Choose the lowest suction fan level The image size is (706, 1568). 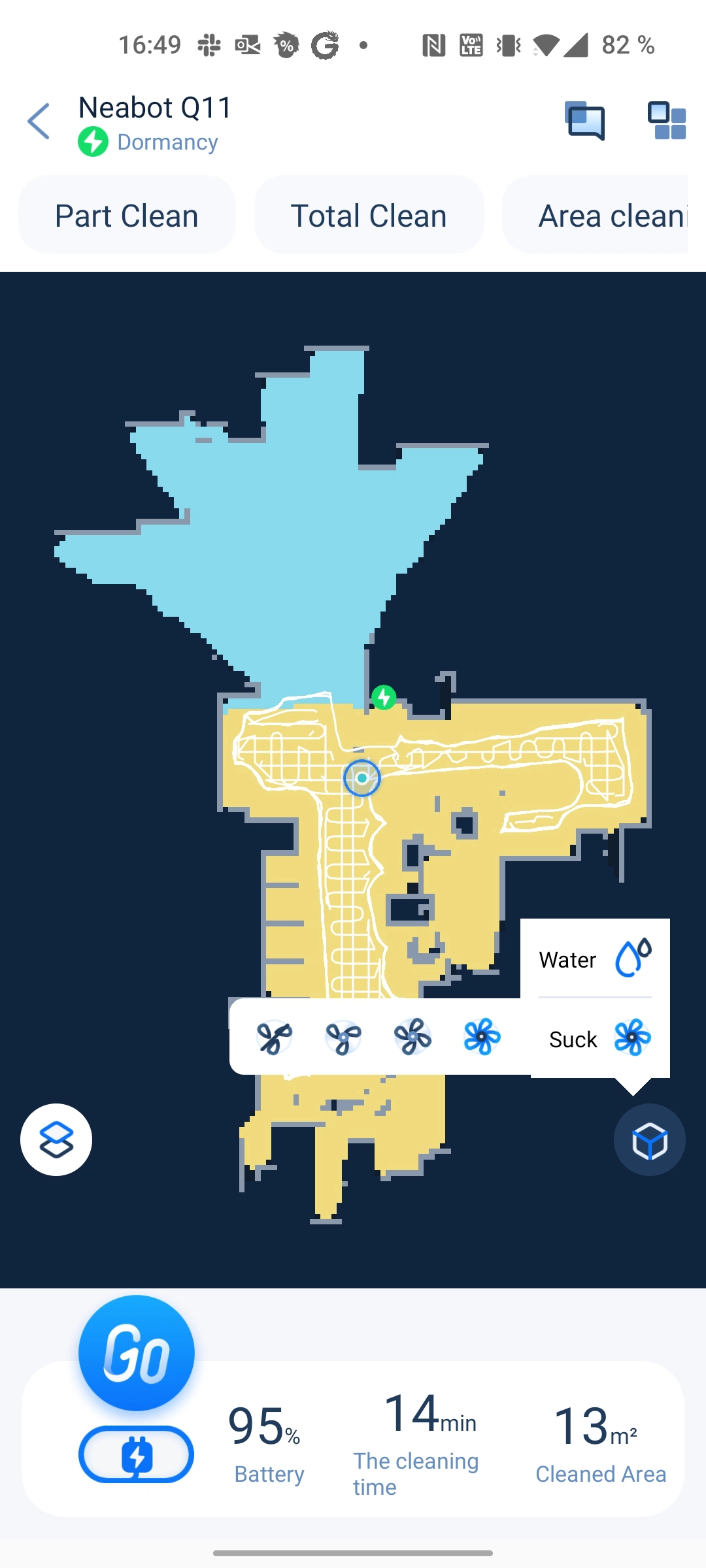[274, 1037]
